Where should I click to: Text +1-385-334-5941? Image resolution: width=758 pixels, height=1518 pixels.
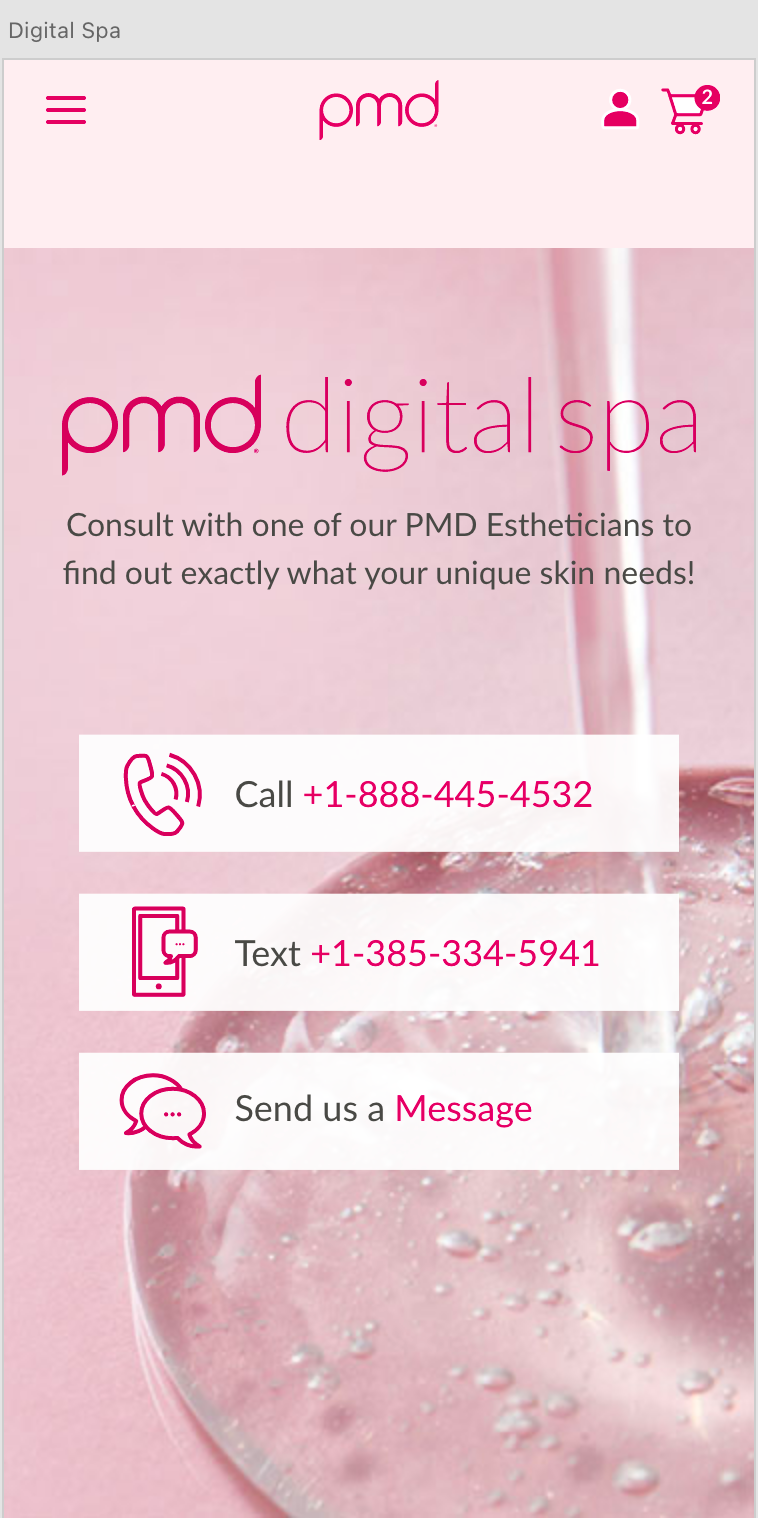click(x=455, y=953)
